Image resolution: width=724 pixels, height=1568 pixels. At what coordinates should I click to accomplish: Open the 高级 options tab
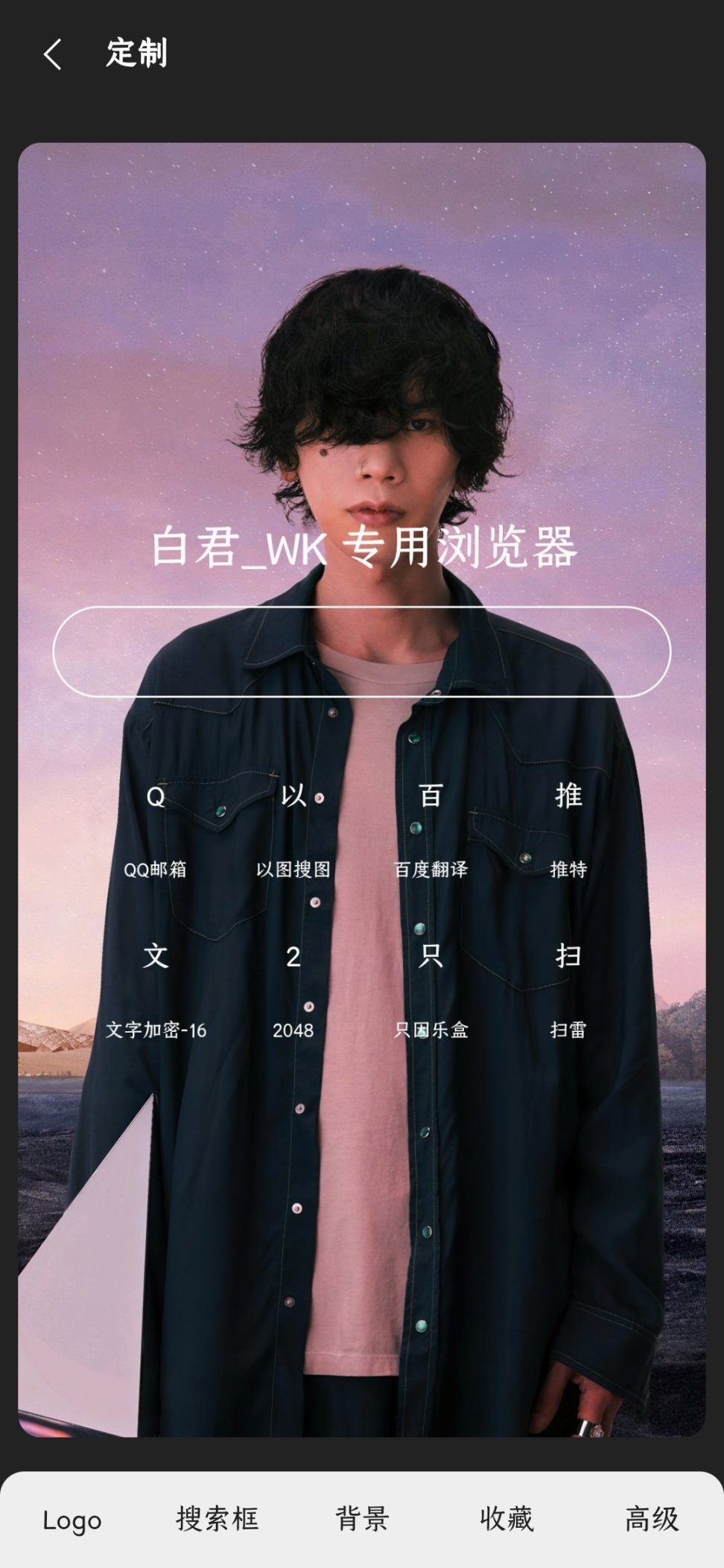(652, 1518)
